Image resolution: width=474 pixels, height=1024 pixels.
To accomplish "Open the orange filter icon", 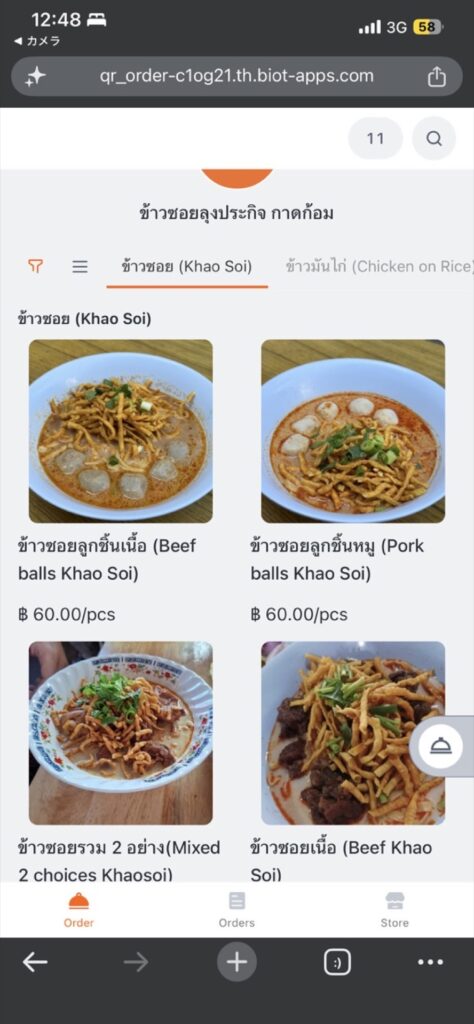I will [35, 266].
